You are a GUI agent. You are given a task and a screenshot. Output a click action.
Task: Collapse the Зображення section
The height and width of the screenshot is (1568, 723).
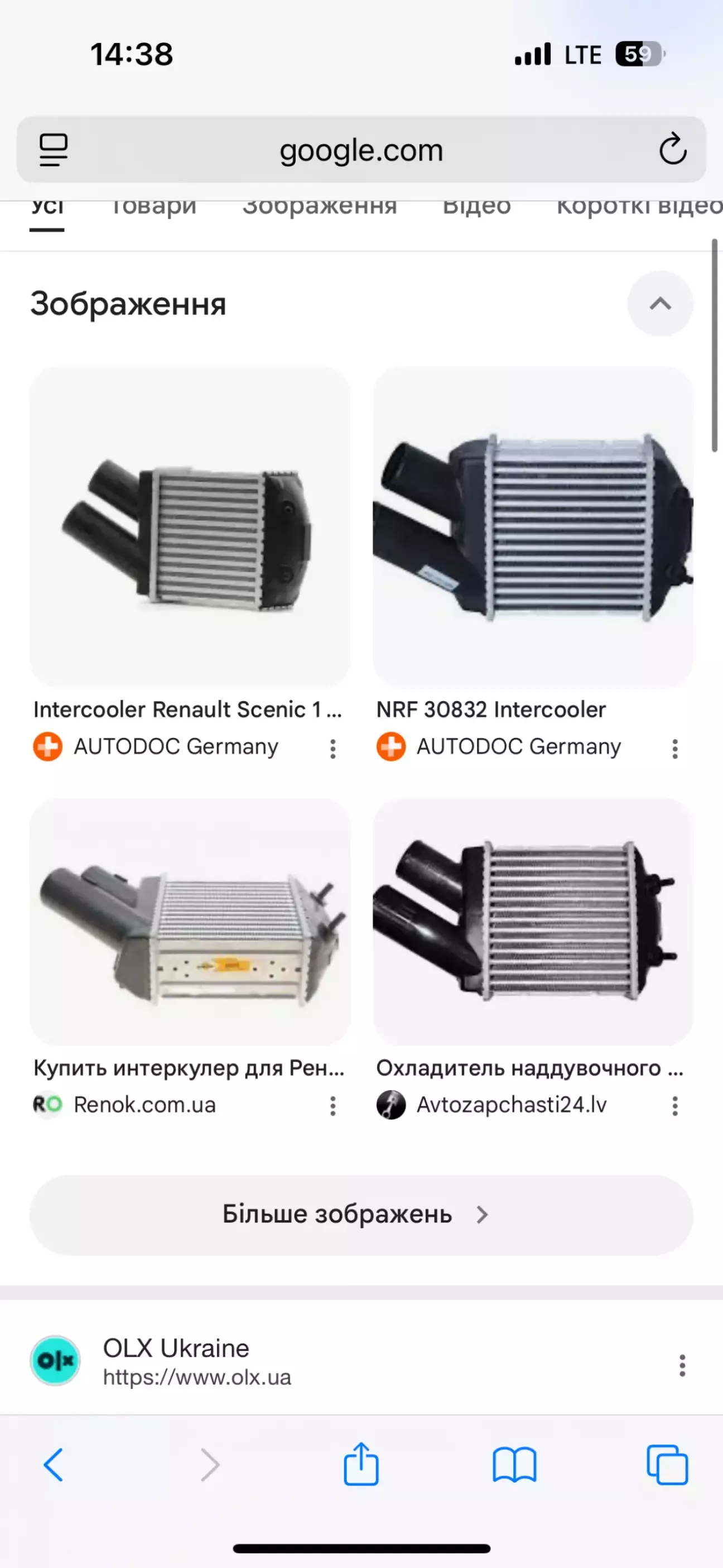660,304
